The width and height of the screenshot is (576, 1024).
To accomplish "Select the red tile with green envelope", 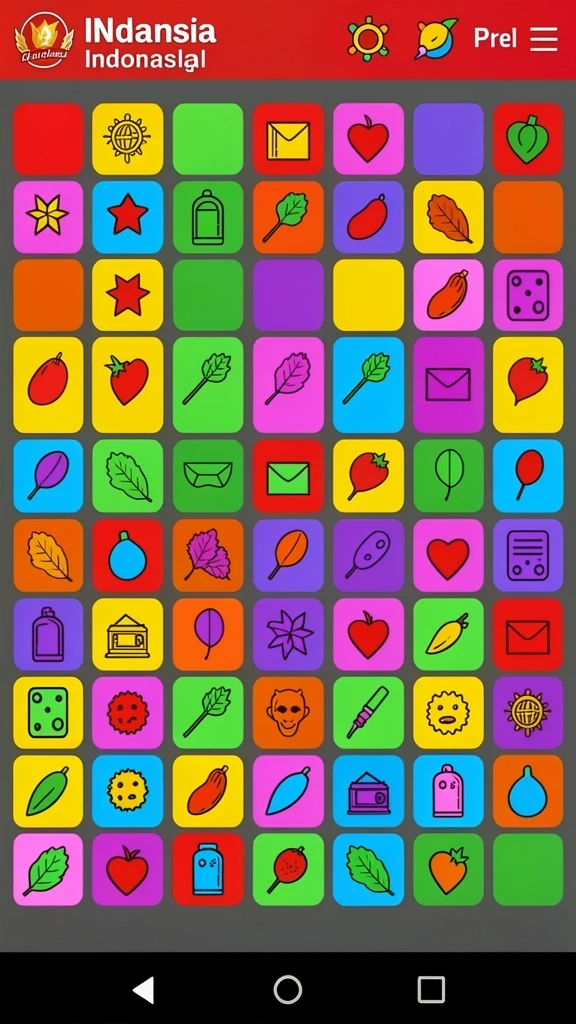I will (x=288, y=475).
